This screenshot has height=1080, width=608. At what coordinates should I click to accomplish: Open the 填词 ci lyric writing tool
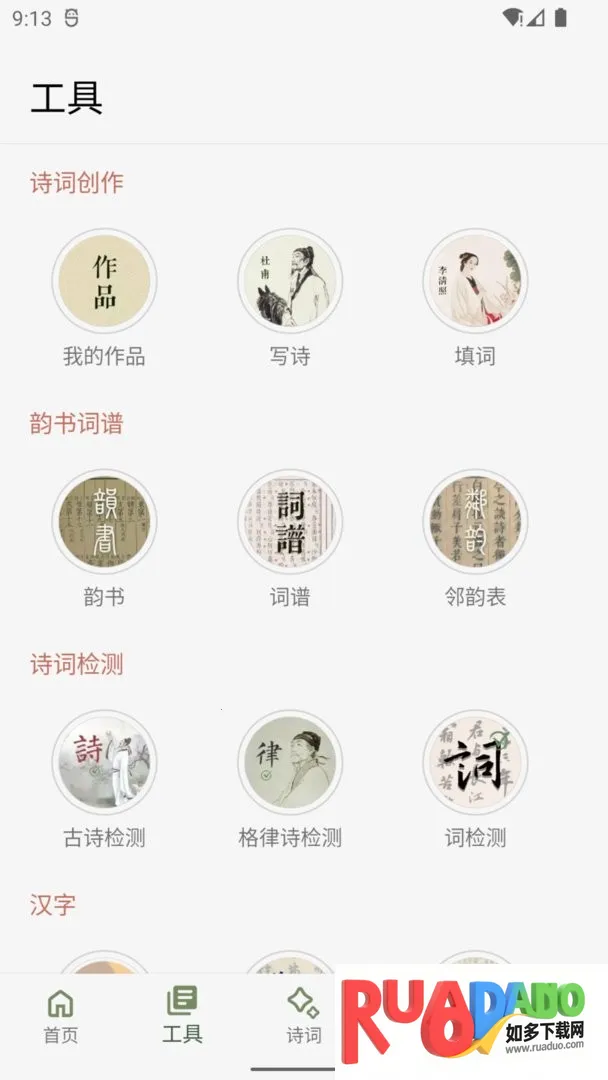475,280
